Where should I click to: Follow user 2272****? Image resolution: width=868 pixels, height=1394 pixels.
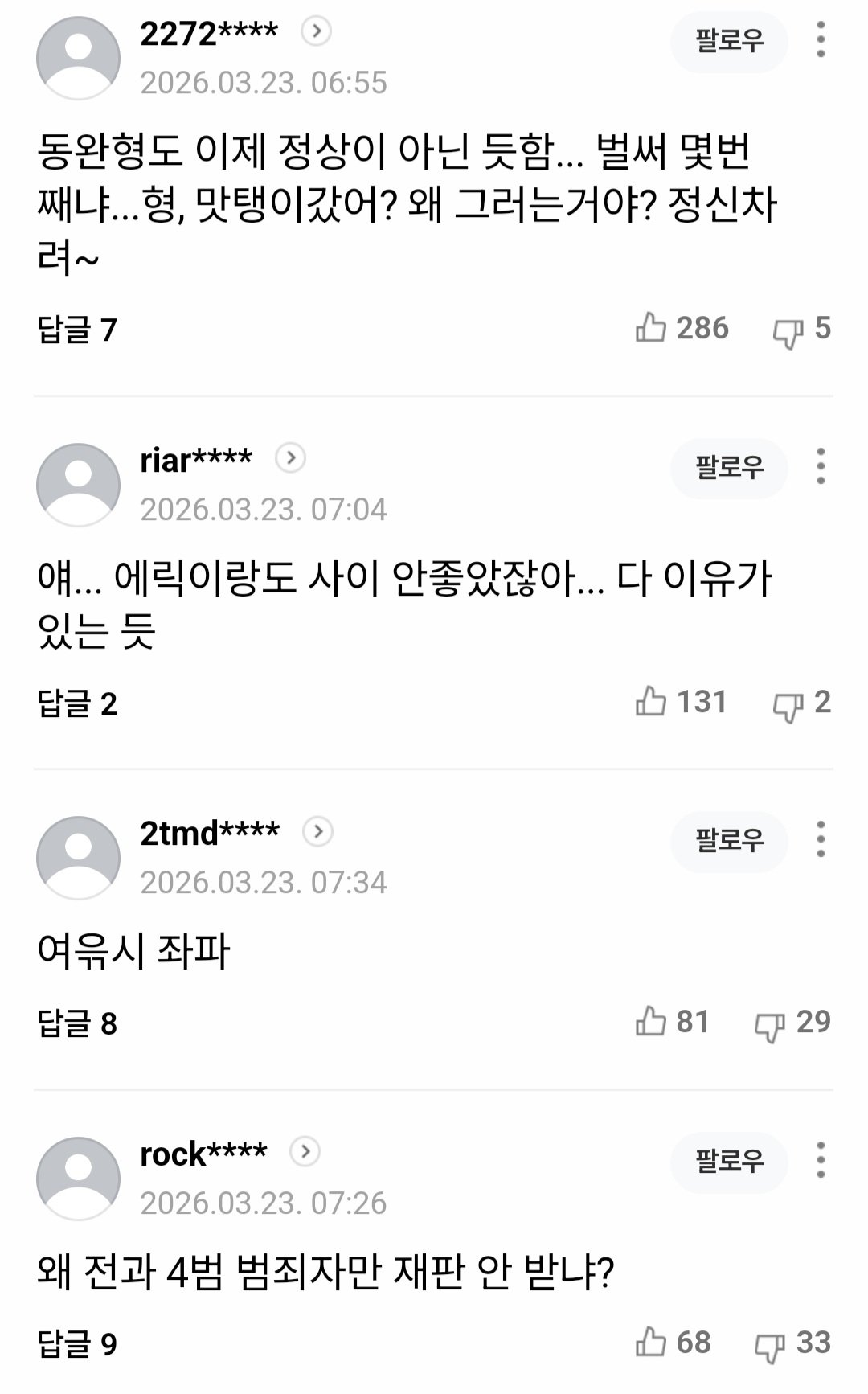click(x=729, y=41)
